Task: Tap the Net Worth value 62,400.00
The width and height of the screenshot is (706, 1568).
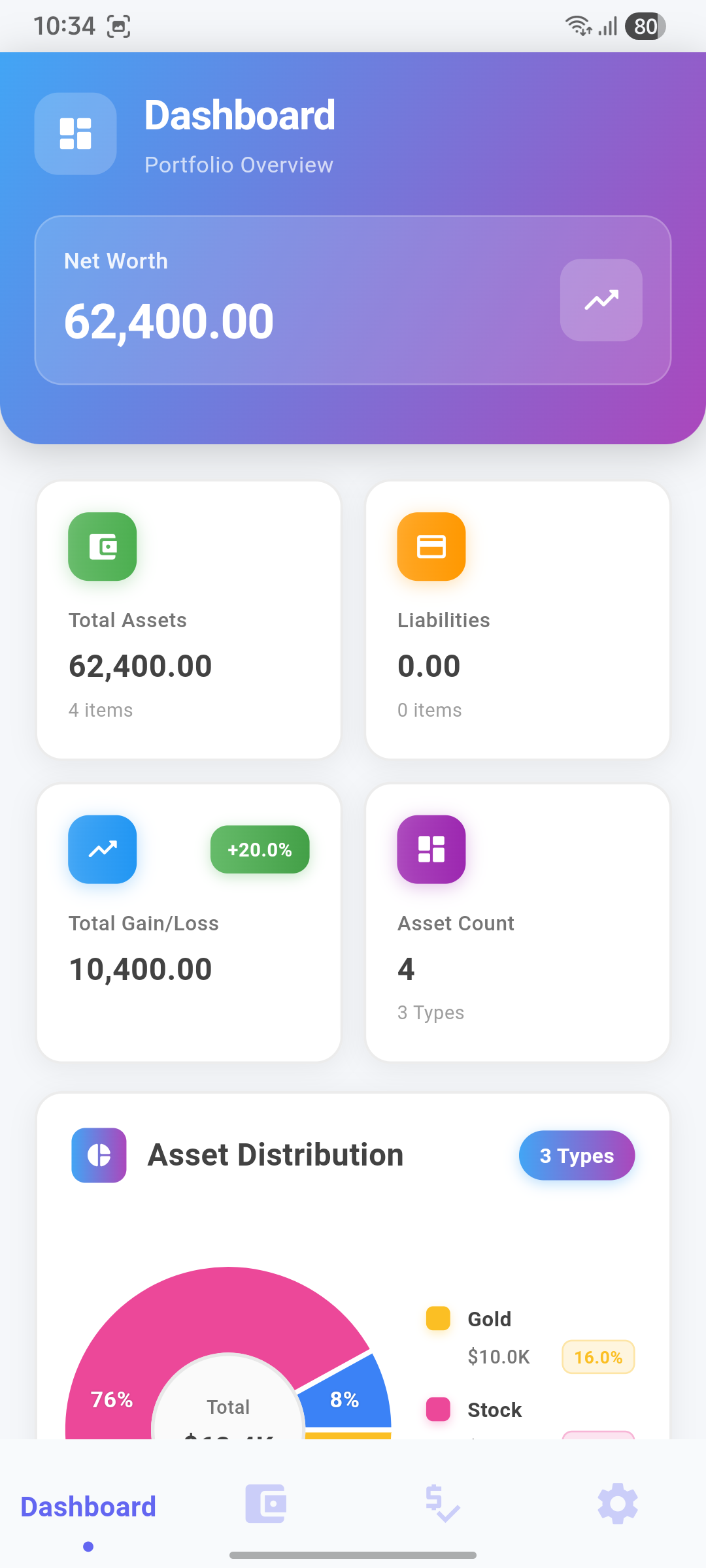Action: (168, 320)
